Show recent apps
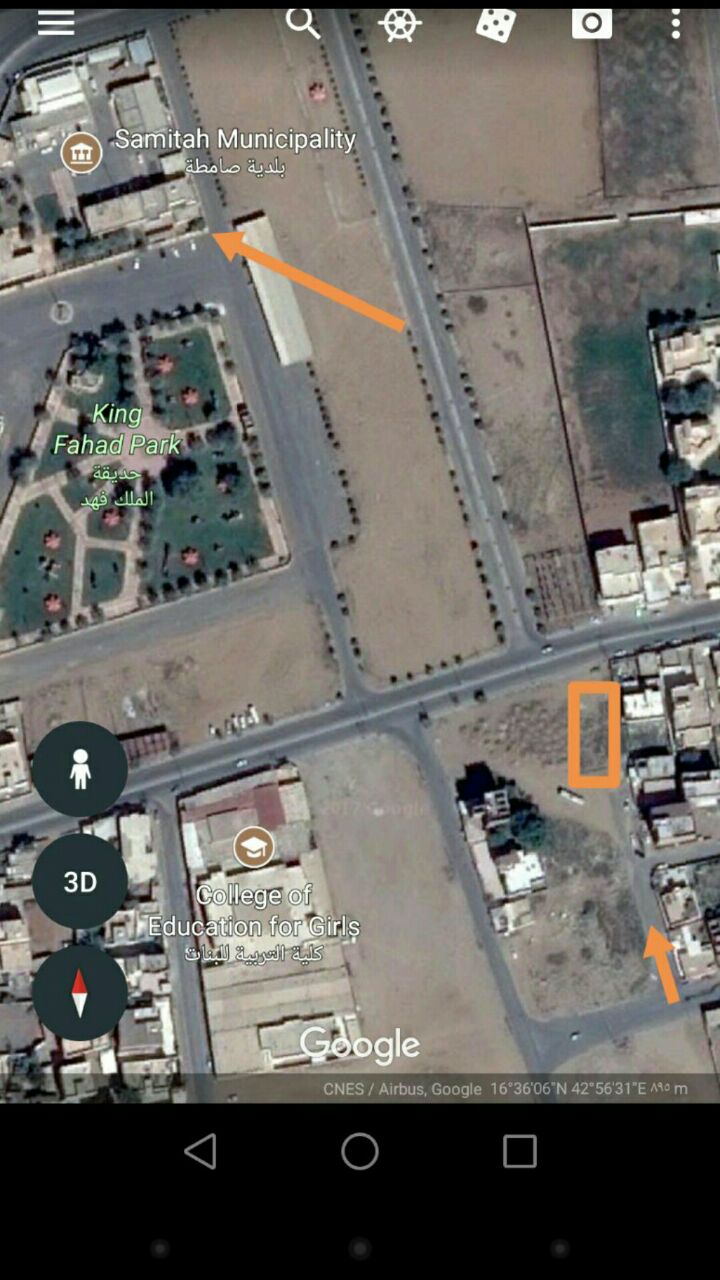This screenshot has width=720, height=1280. 519,1152
